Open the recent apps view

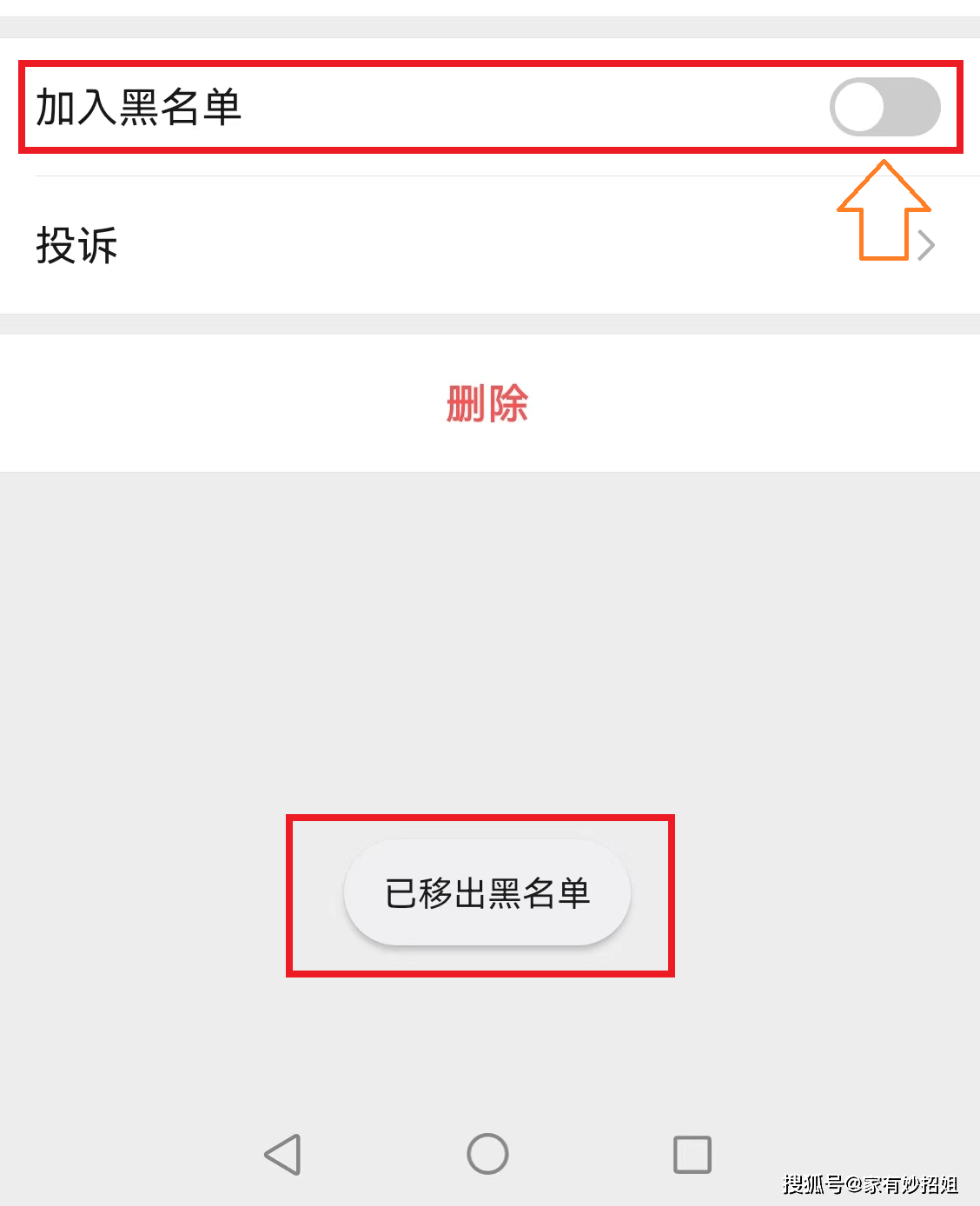point(692,1155)
